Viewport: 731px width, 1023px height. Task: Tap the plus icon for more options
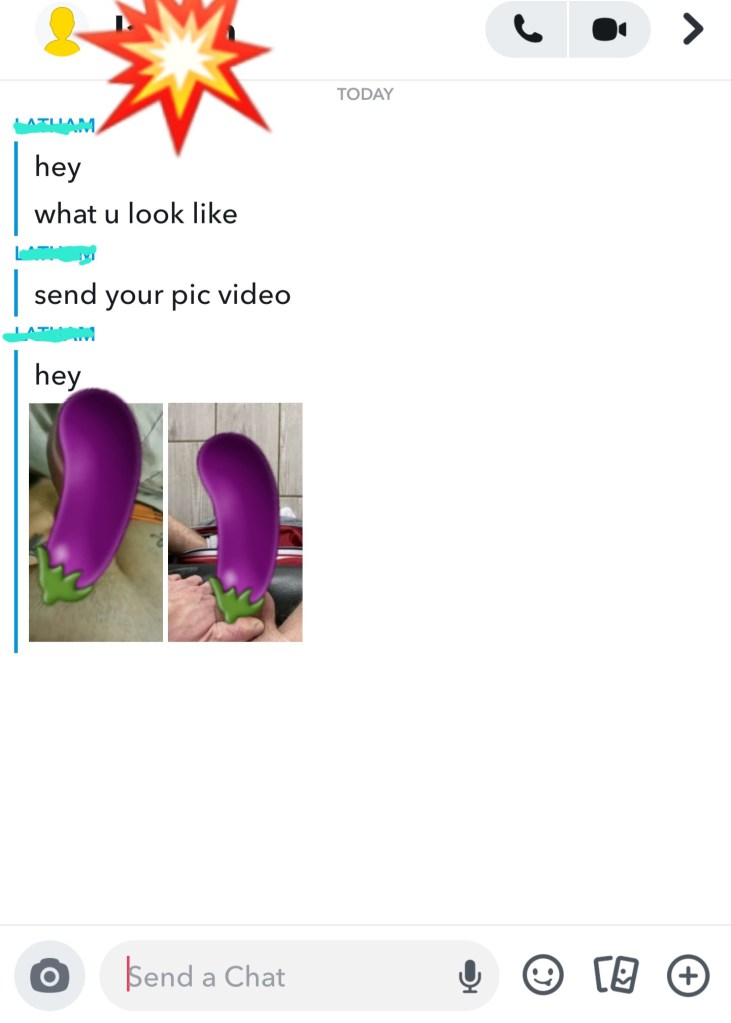[x=688, y=975]
